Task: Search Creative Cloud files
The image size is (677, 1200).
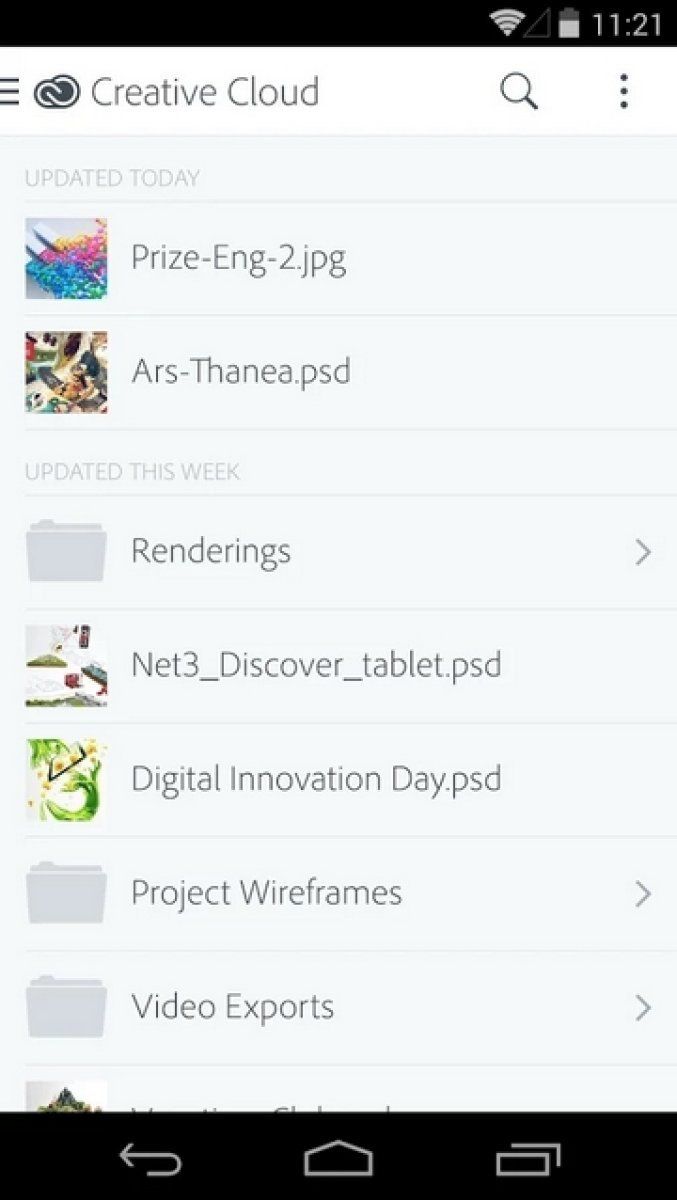Action: pyautogui.click(x=518, y=92)
